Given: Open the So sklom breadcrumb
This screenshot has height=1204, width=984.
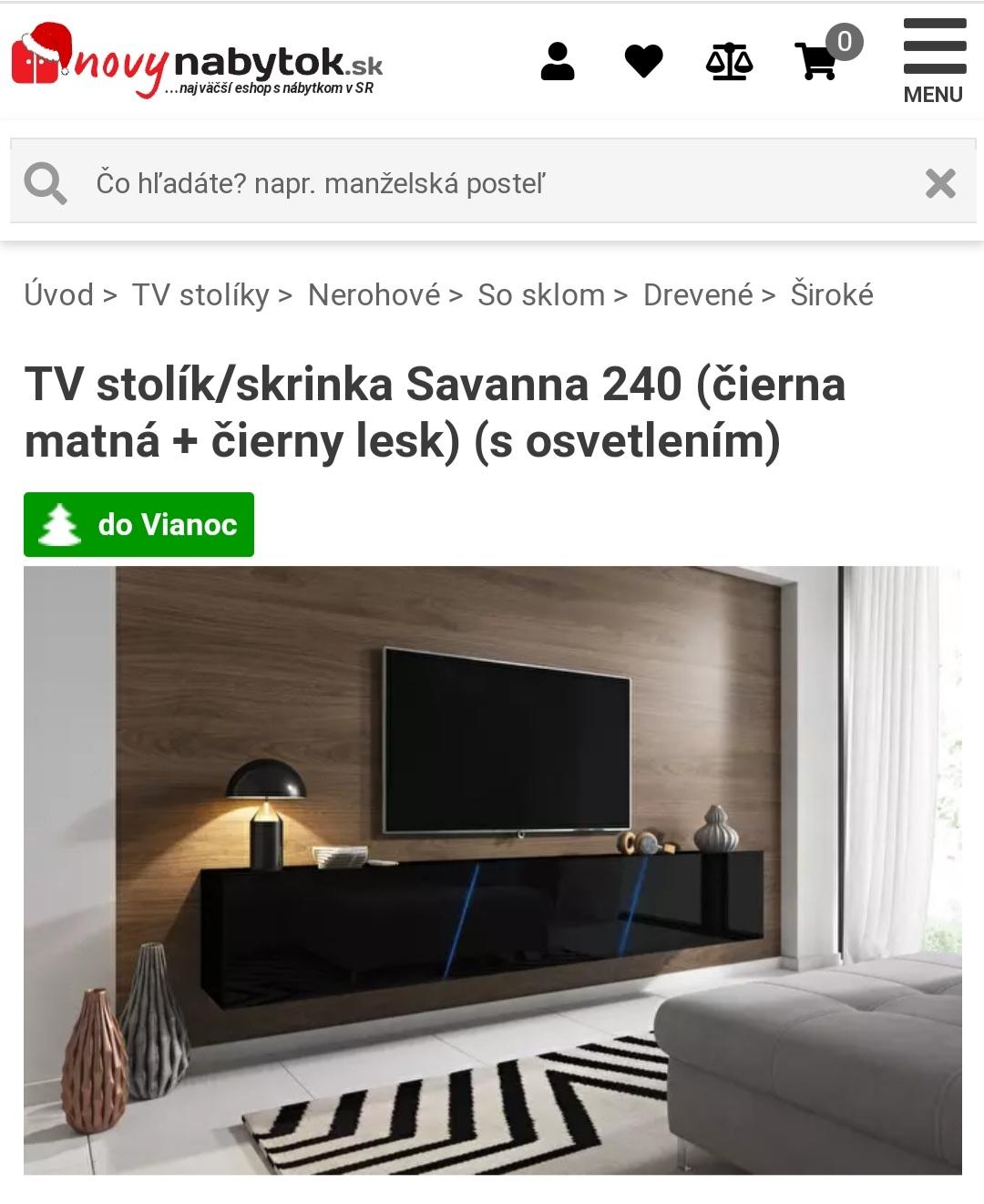Looking at the screenshot, I should 541,294.
